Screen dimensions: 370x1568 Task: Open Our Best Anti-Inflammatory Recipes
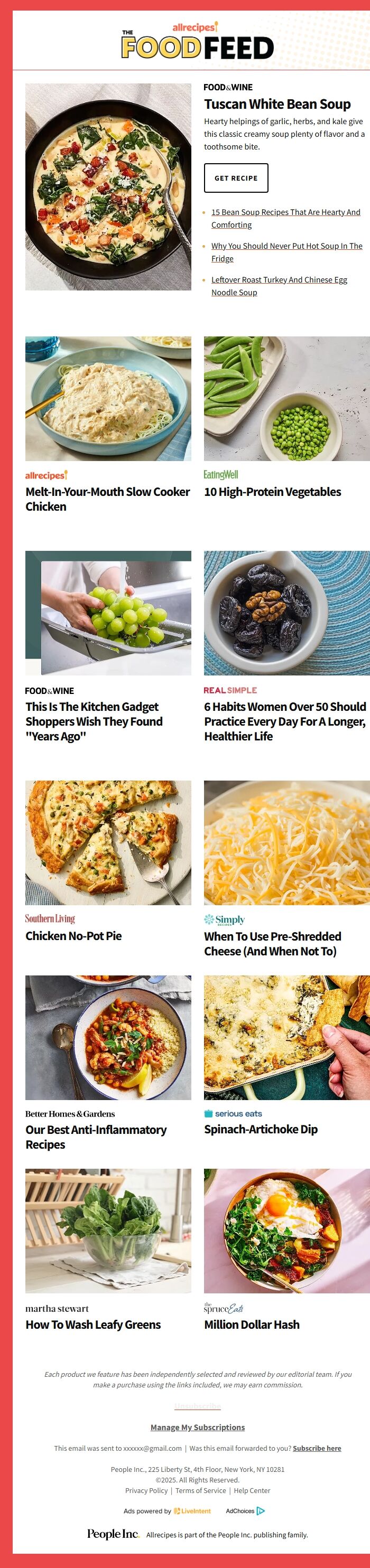tap(96, 1137)
